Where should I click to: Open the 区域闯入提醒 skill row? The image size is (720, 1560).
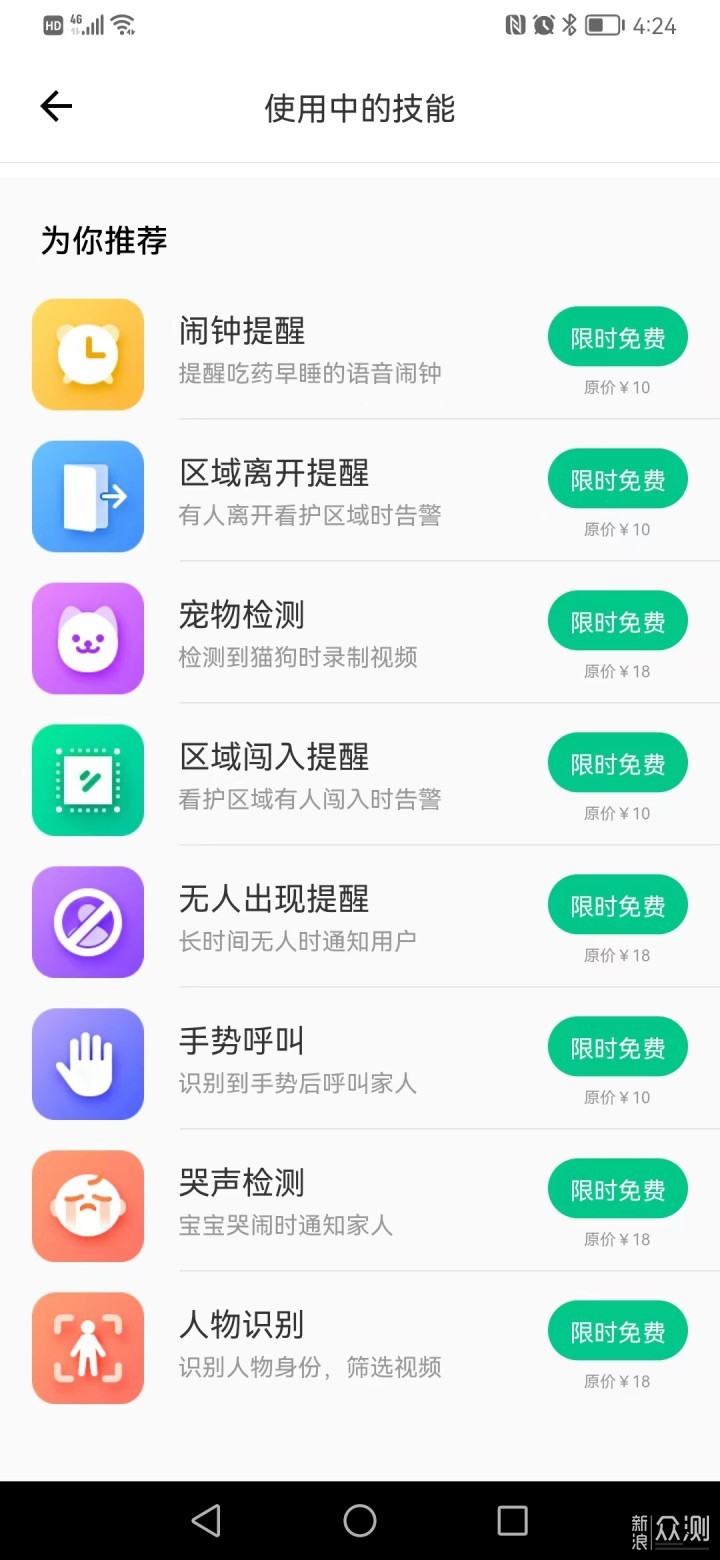360,780
